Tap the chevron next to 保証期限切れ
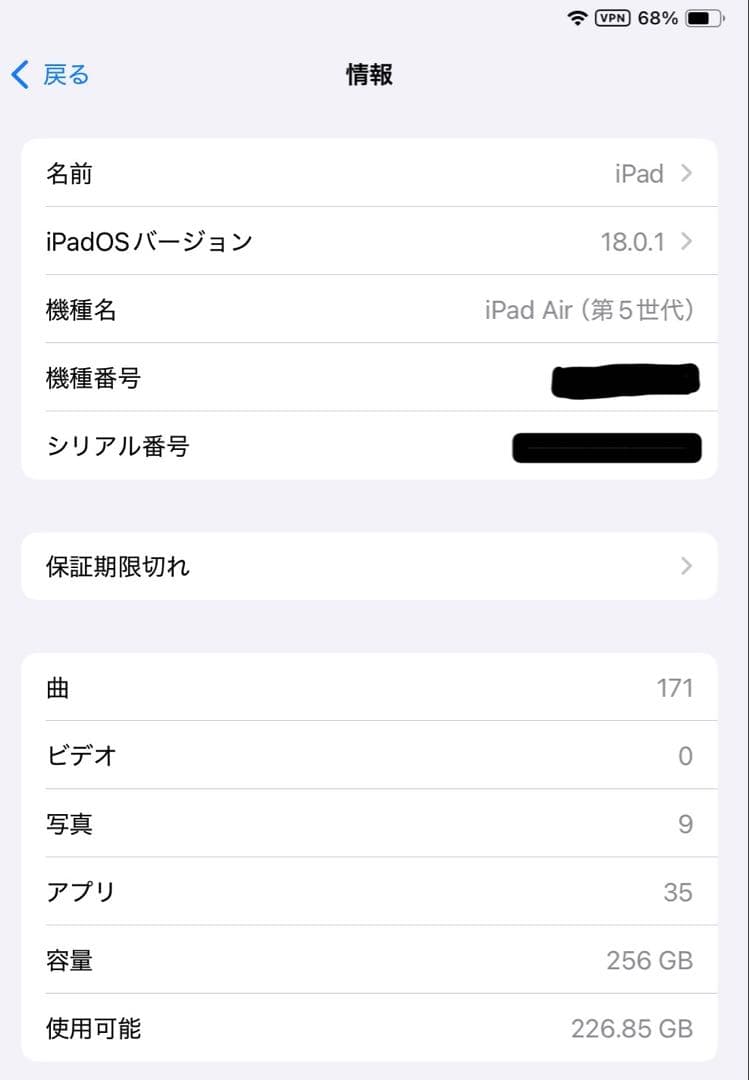This screenshot has height=1080, width=749. [x=686, y=566]
